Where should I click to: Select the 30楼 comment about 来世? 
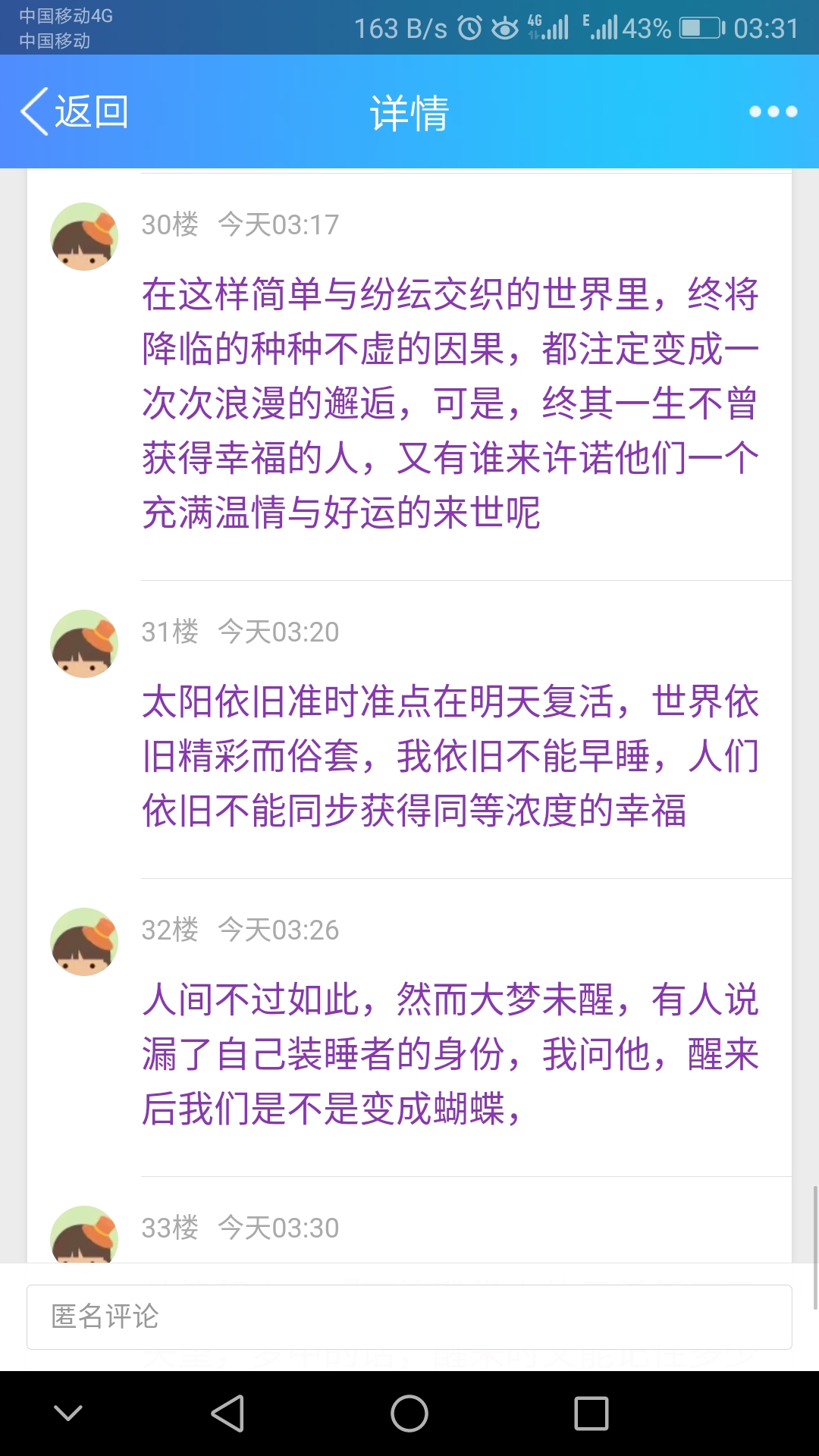(450, 403)
